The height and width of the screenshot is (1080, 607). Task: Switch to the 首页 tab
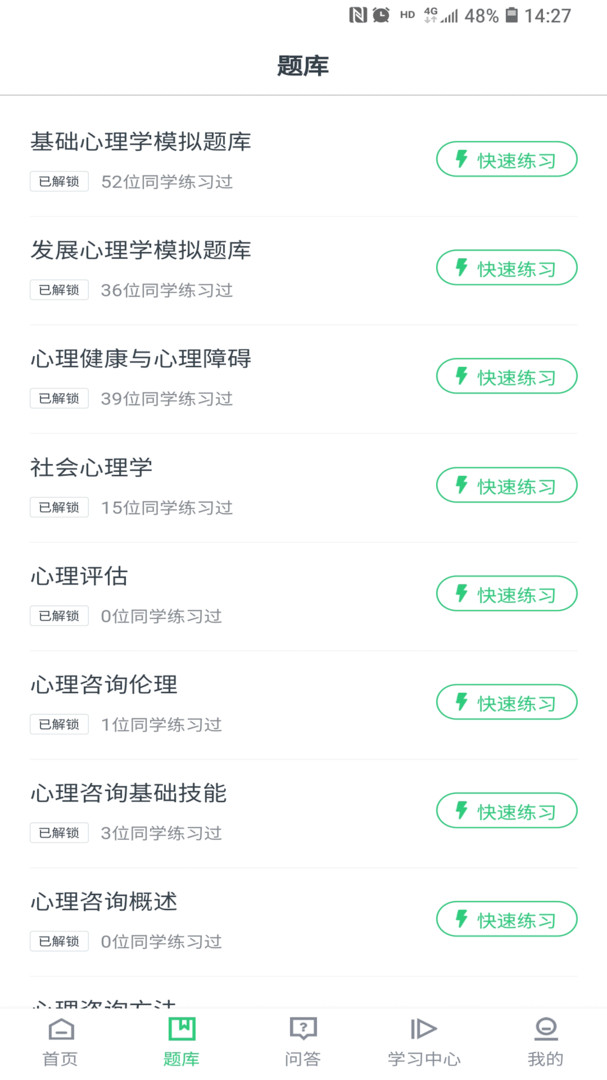(61, 1042)
